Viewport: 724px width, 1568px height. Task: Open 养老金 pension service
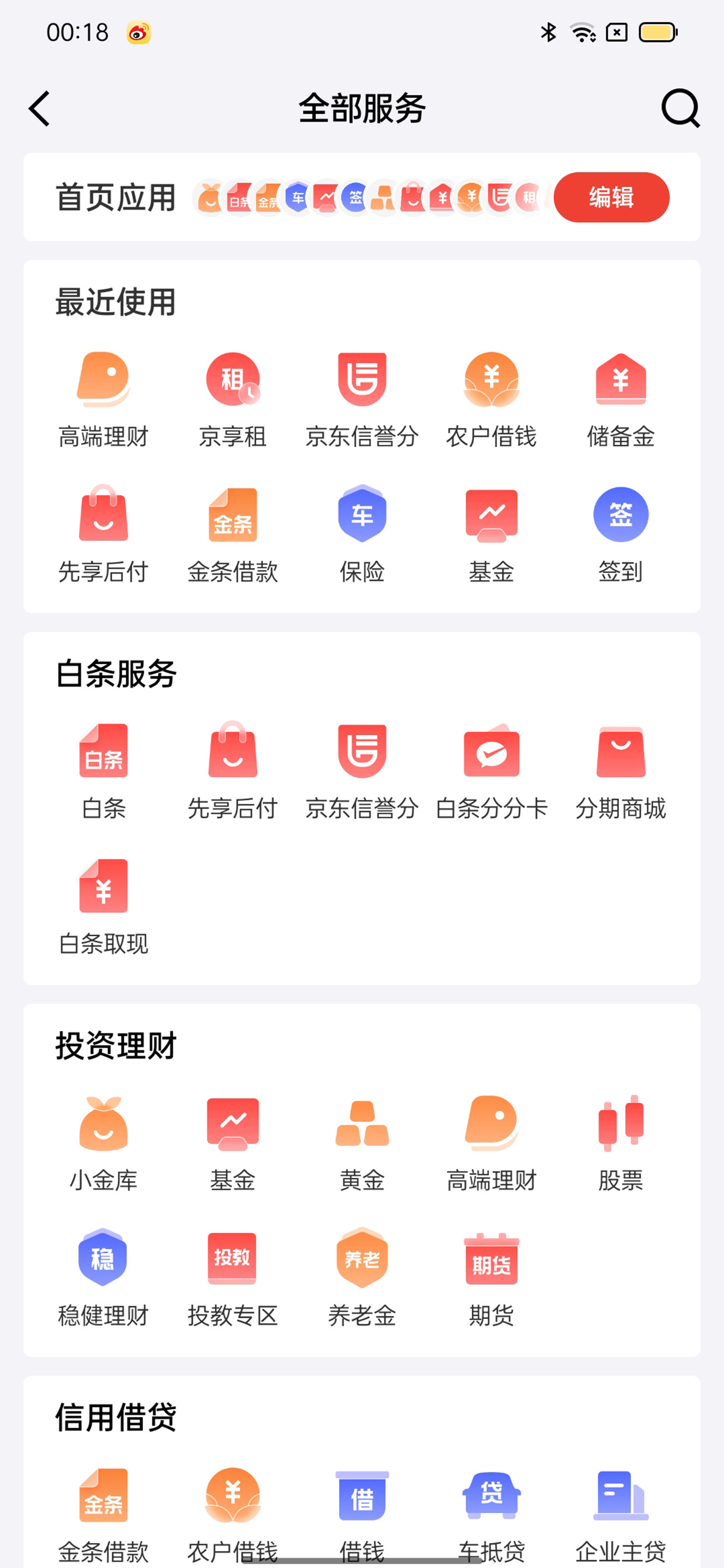coord(363,1278)
